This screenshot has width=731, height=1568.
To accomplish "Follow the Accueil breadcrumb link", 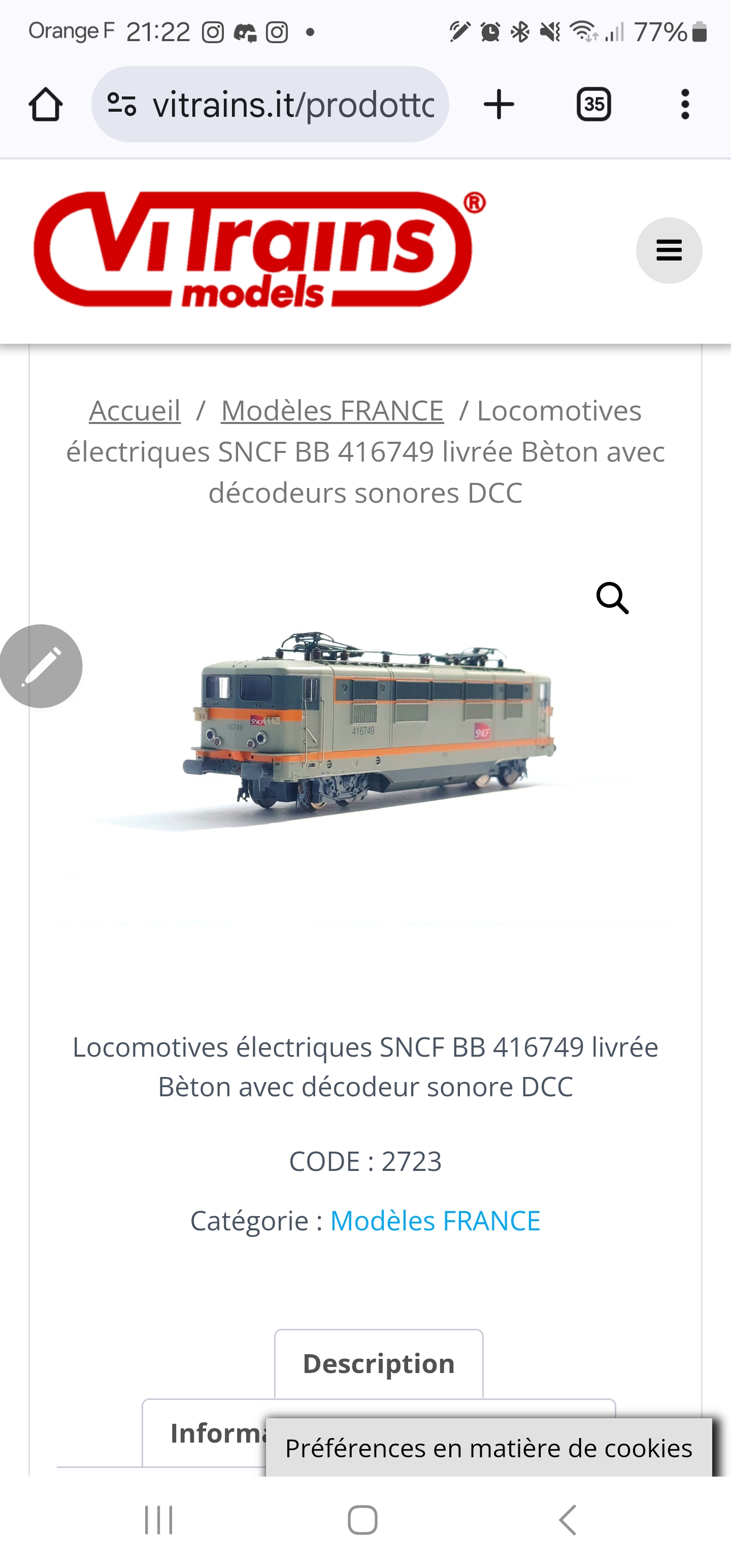I will coord(135,411).
